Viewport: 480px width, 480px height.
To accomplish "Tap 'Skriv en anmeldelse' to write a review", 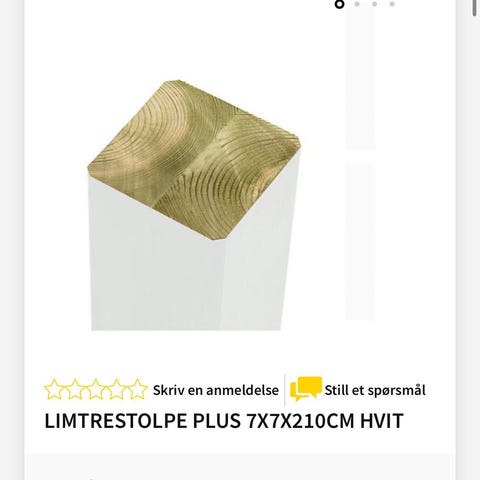I will tap(216, 390).
